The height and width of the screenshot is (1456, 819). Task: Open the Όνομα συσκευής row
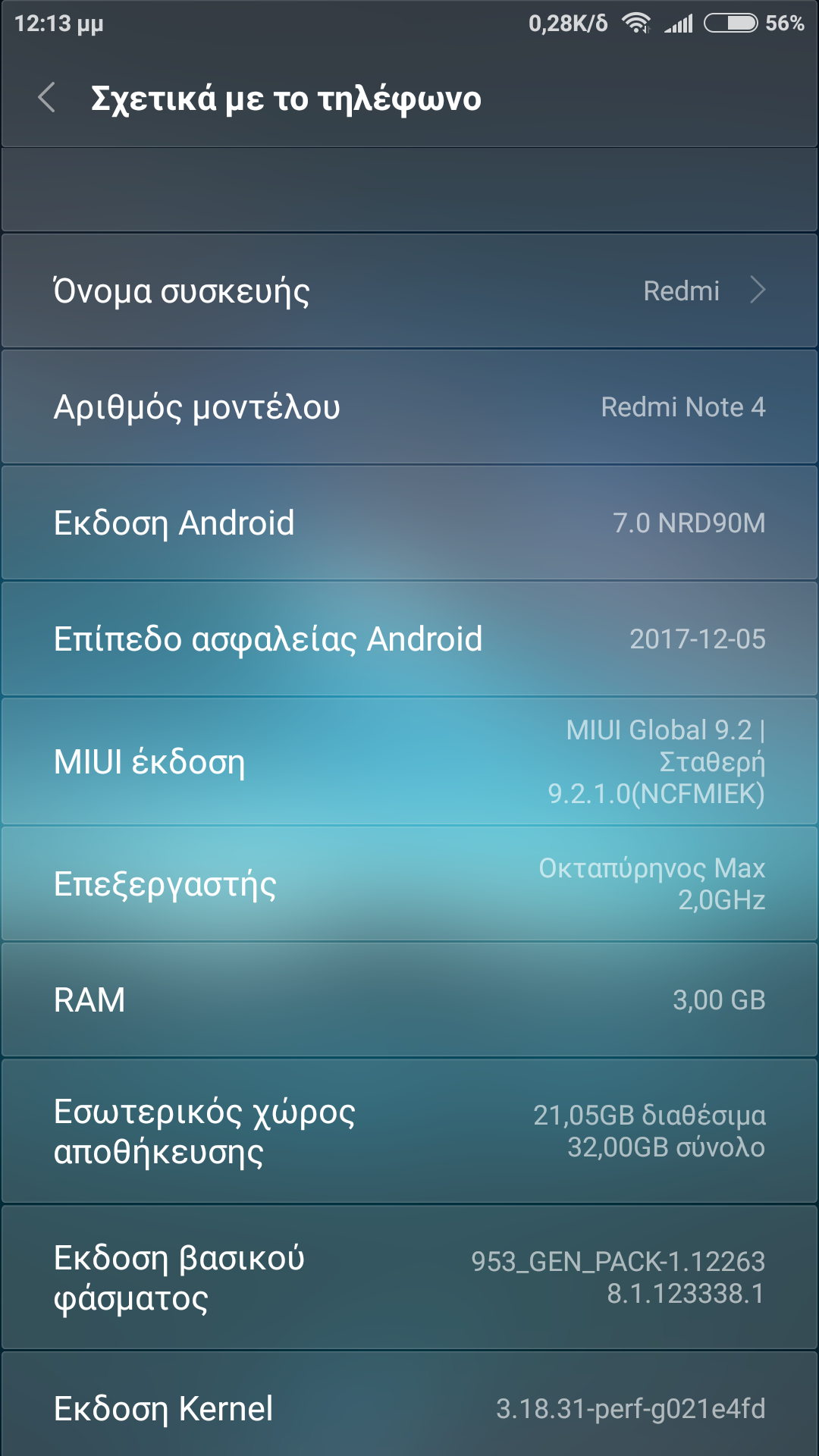click(x=409, y=291)
